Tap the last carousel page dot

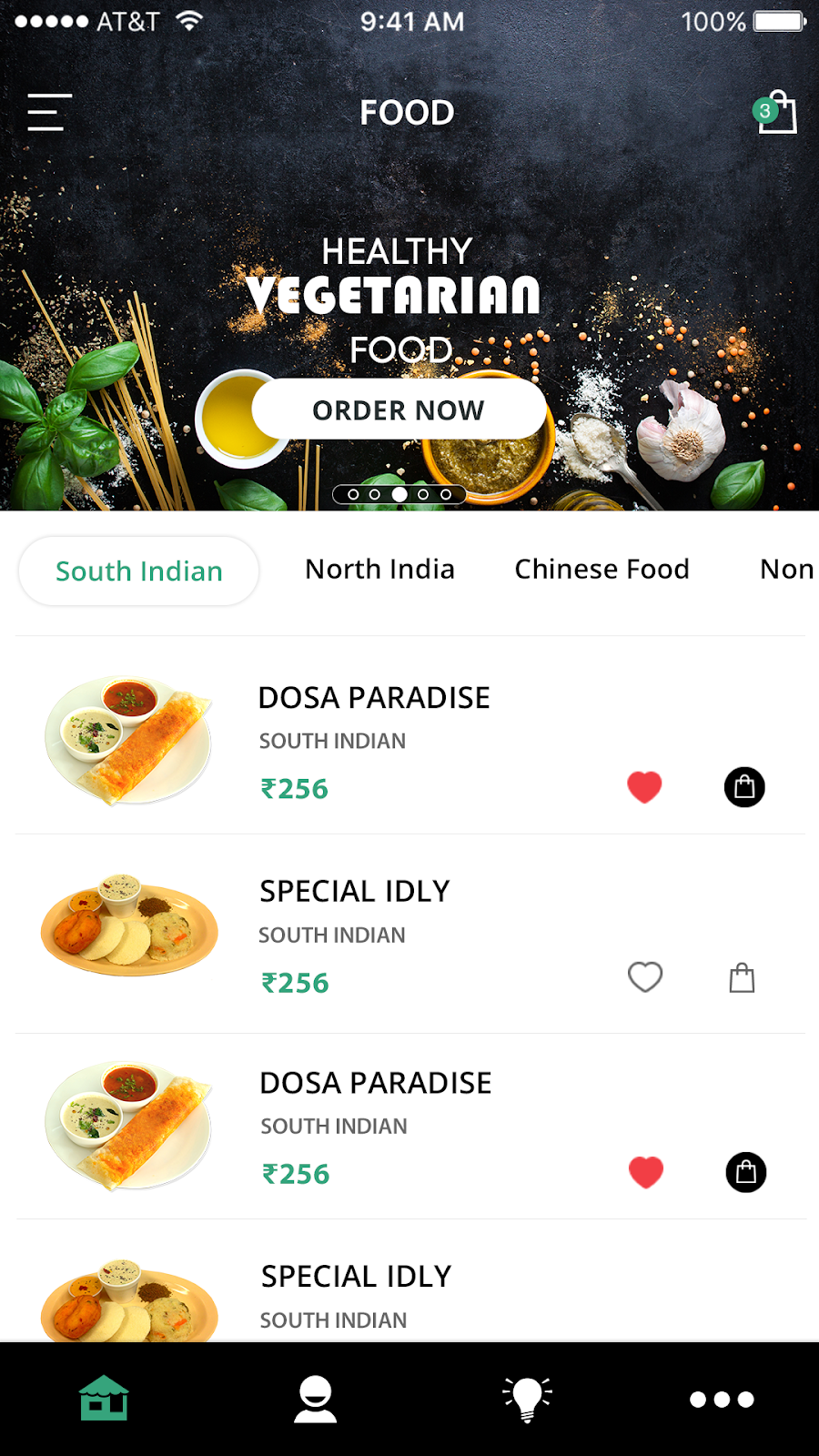[x=447, y=494]
